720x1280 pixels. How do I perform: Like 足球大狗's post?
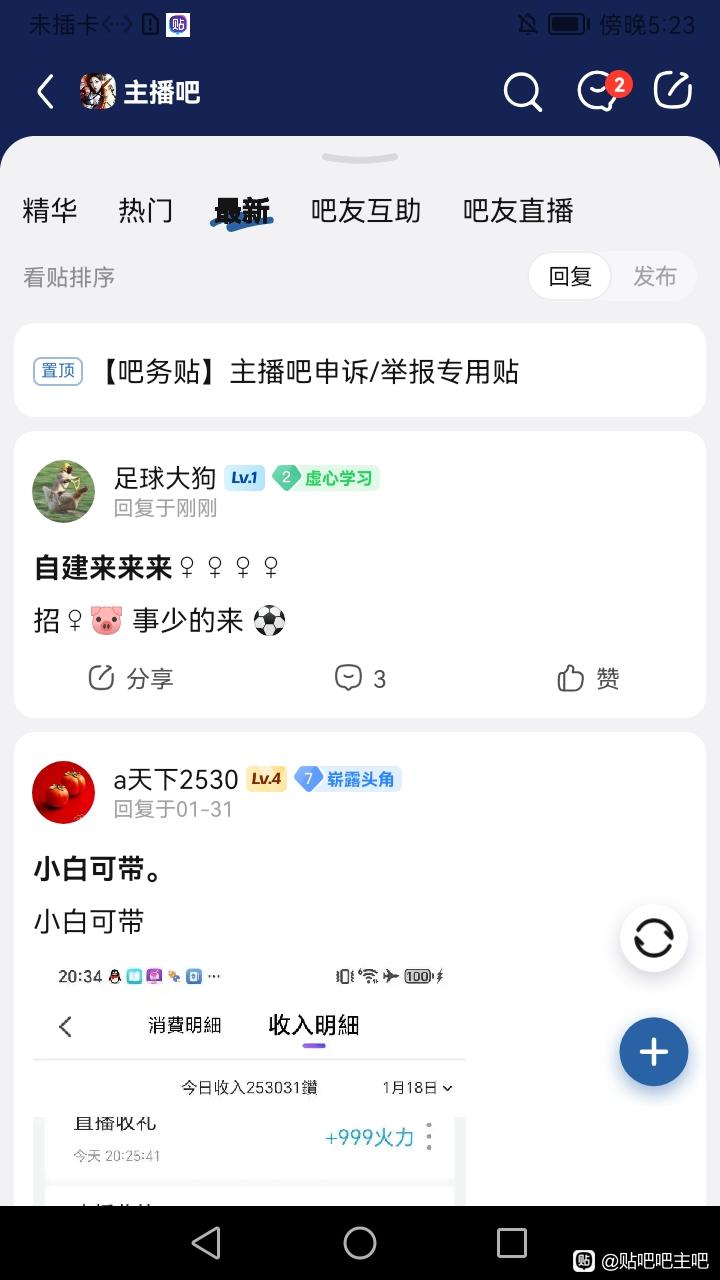click(588, 679)
